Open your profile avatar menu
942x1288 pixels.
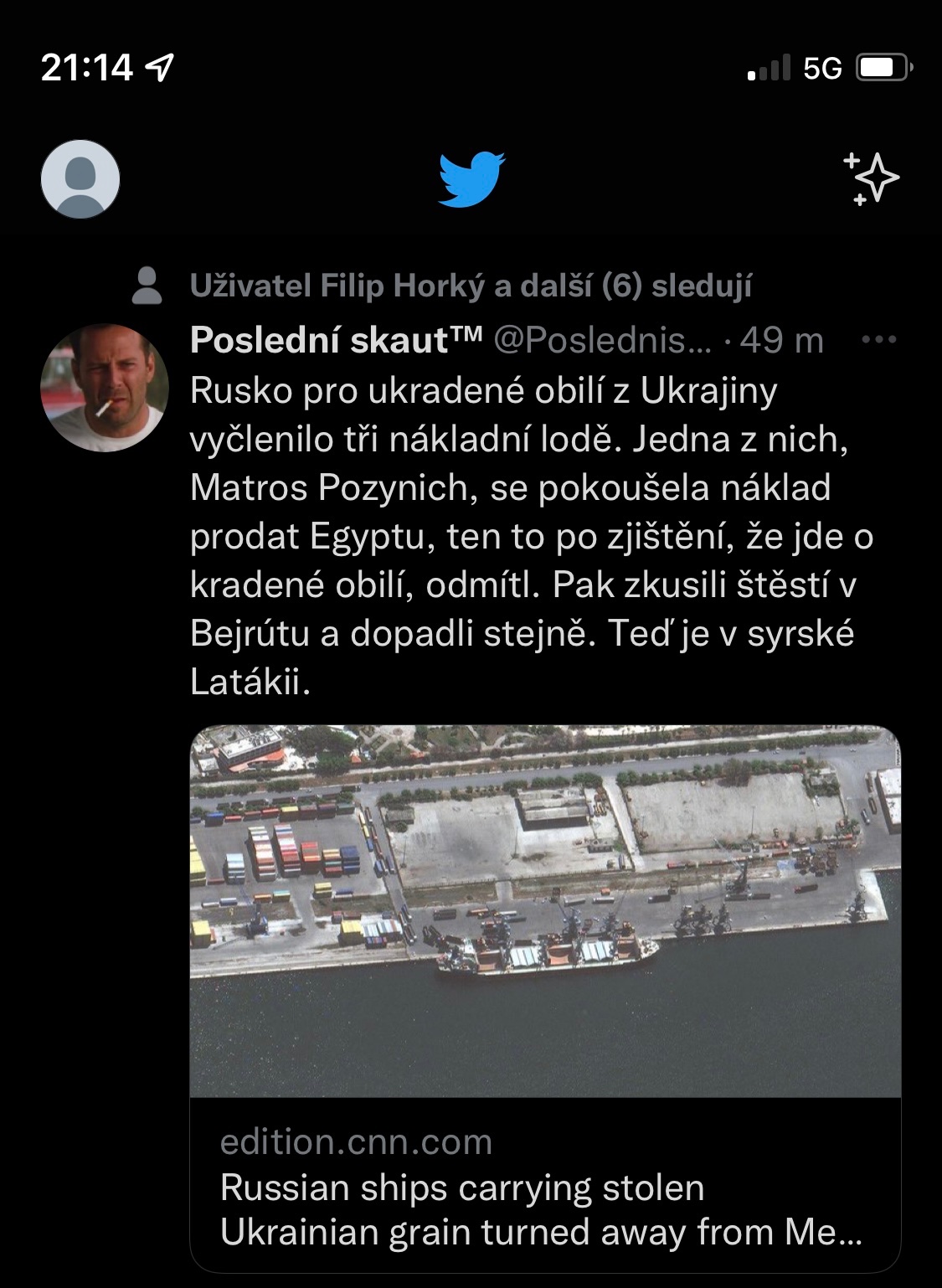tap(80, 179)
